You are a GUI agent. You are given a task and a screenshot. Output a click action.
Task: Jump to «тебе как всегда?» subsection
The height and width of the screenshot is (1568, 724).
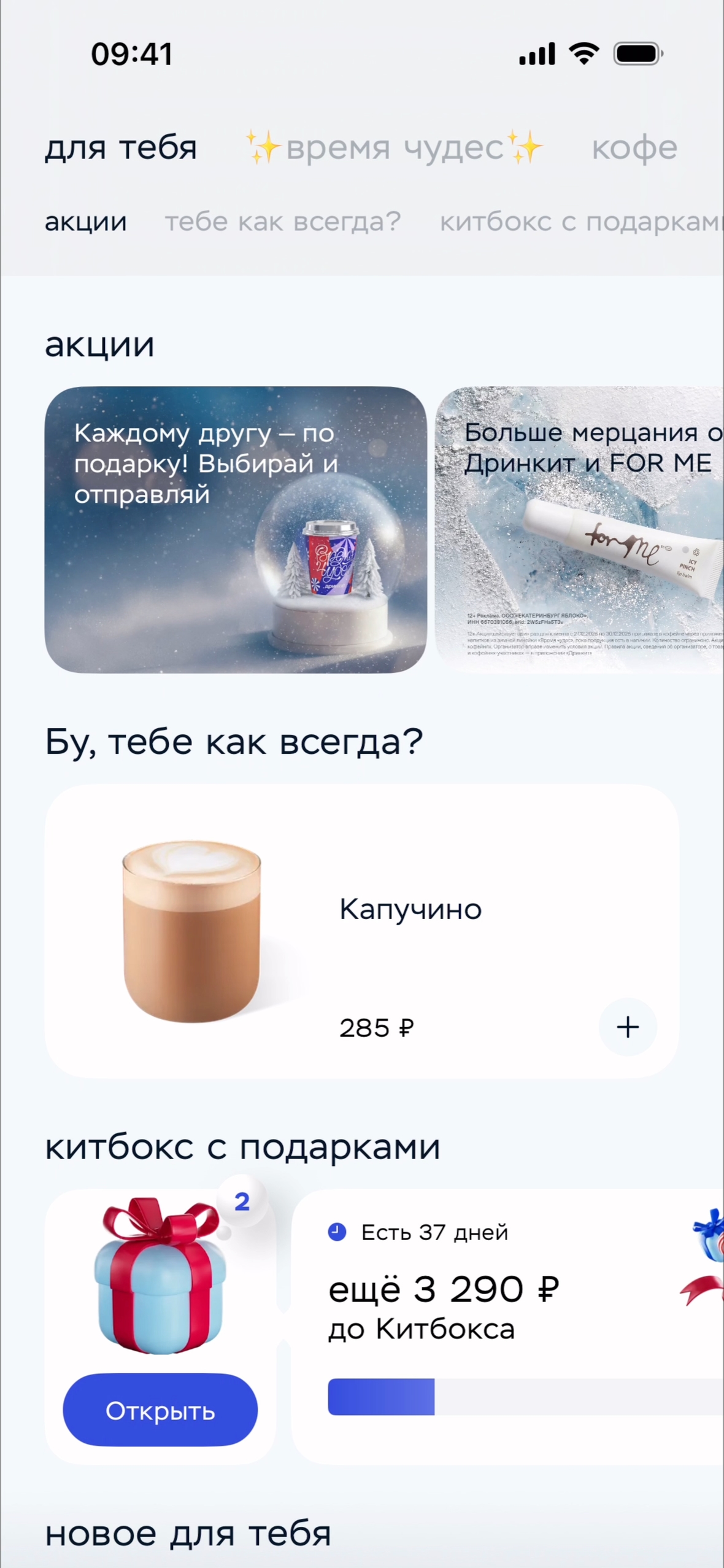[283, 222]
